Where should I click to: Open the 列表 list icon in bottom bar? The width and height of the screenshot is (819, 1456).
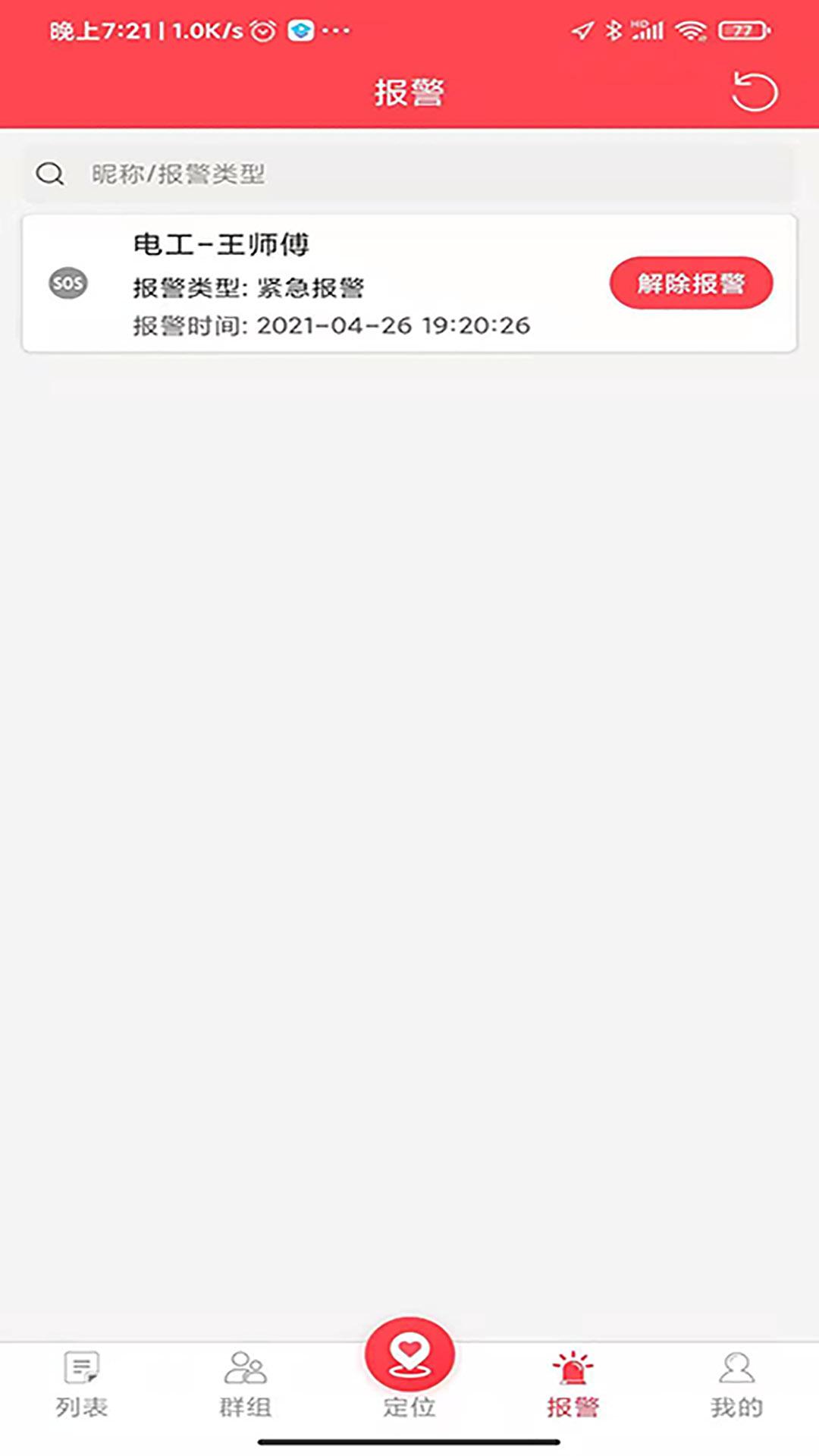click(x=80, y=1365)
